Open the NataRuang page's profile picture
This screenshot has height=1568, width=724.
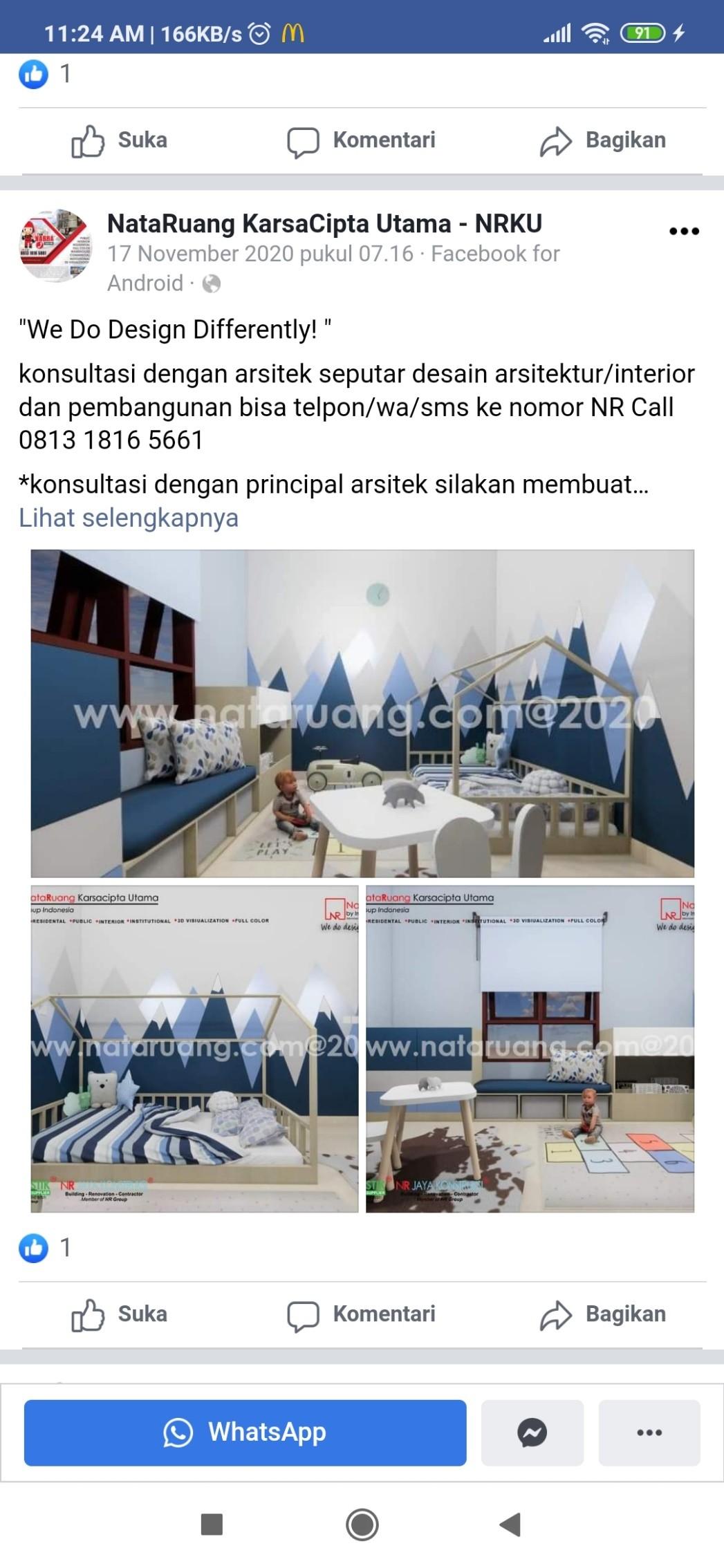(54, 245)
